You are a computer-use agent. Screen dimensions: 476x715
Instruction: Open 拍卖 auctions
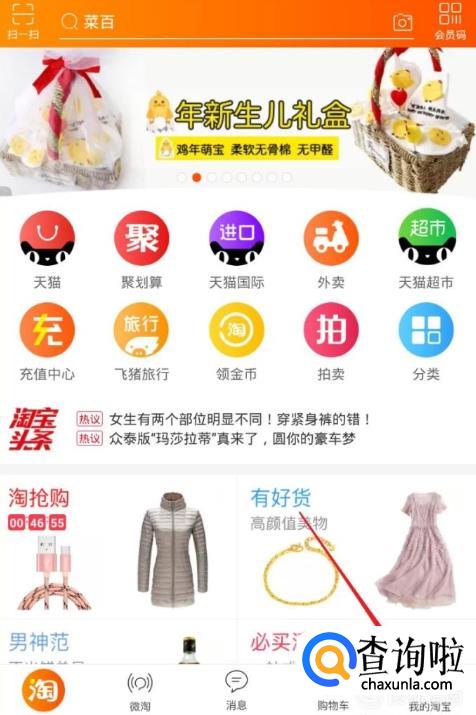pos(331,342)
